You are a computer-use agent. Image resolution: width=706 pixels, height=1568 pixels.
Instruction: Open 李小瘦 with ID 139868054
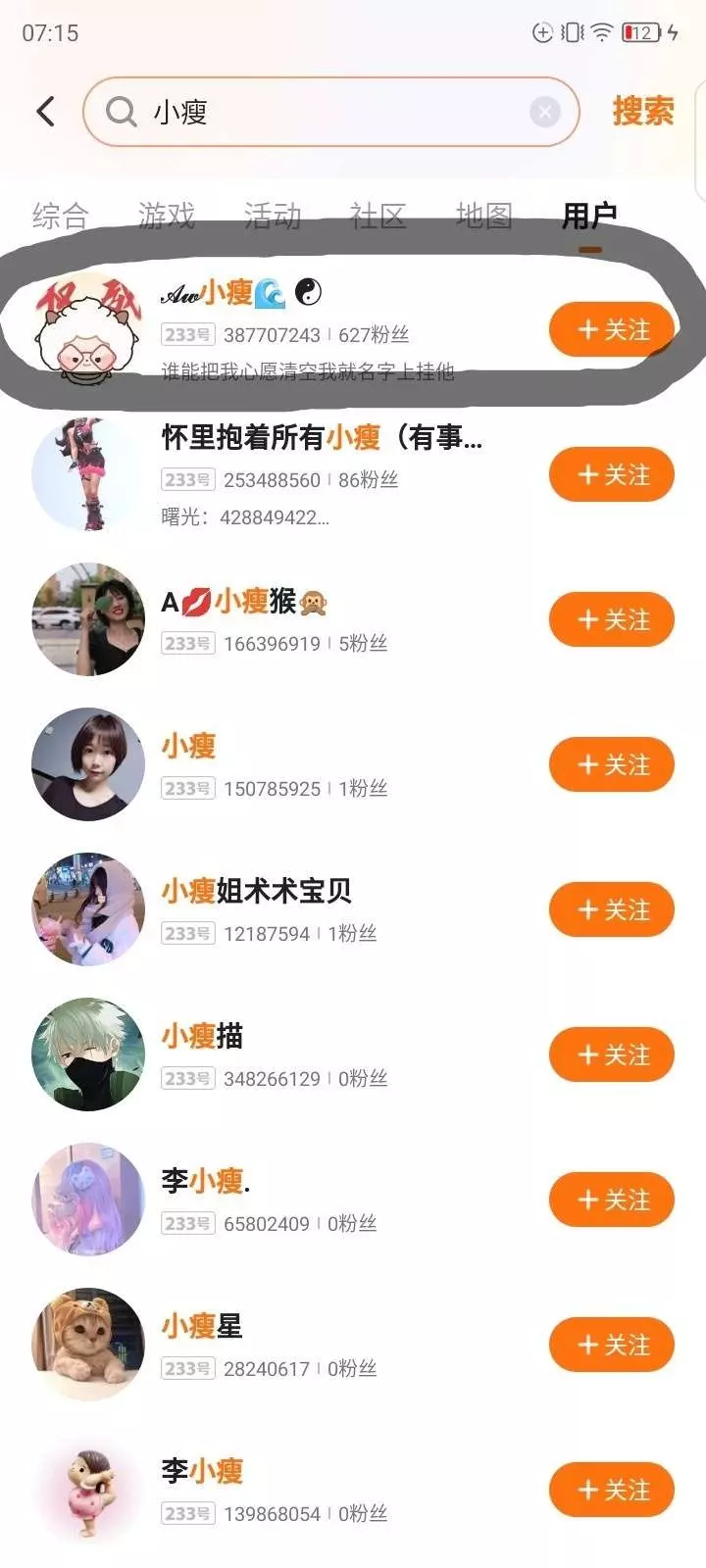[202, 1472]
